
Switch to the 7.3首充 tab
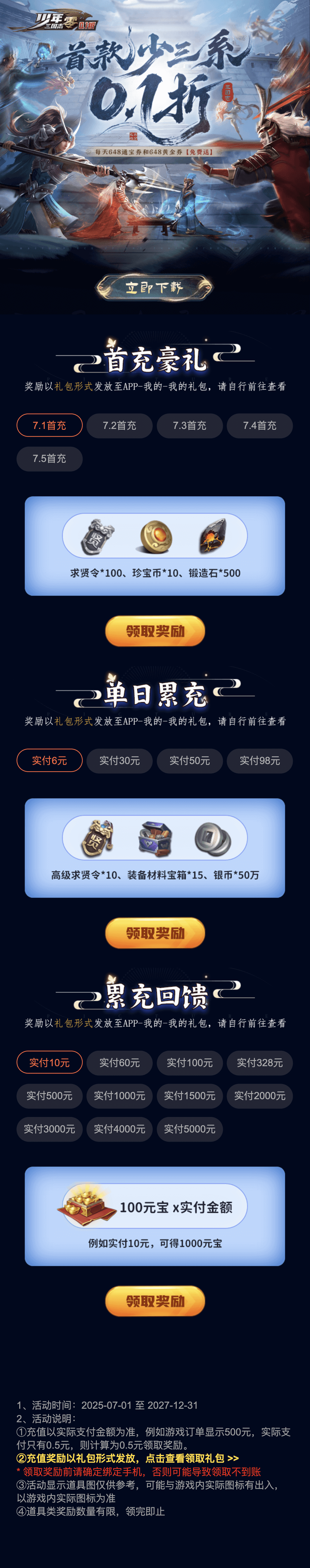click(190, 425)
